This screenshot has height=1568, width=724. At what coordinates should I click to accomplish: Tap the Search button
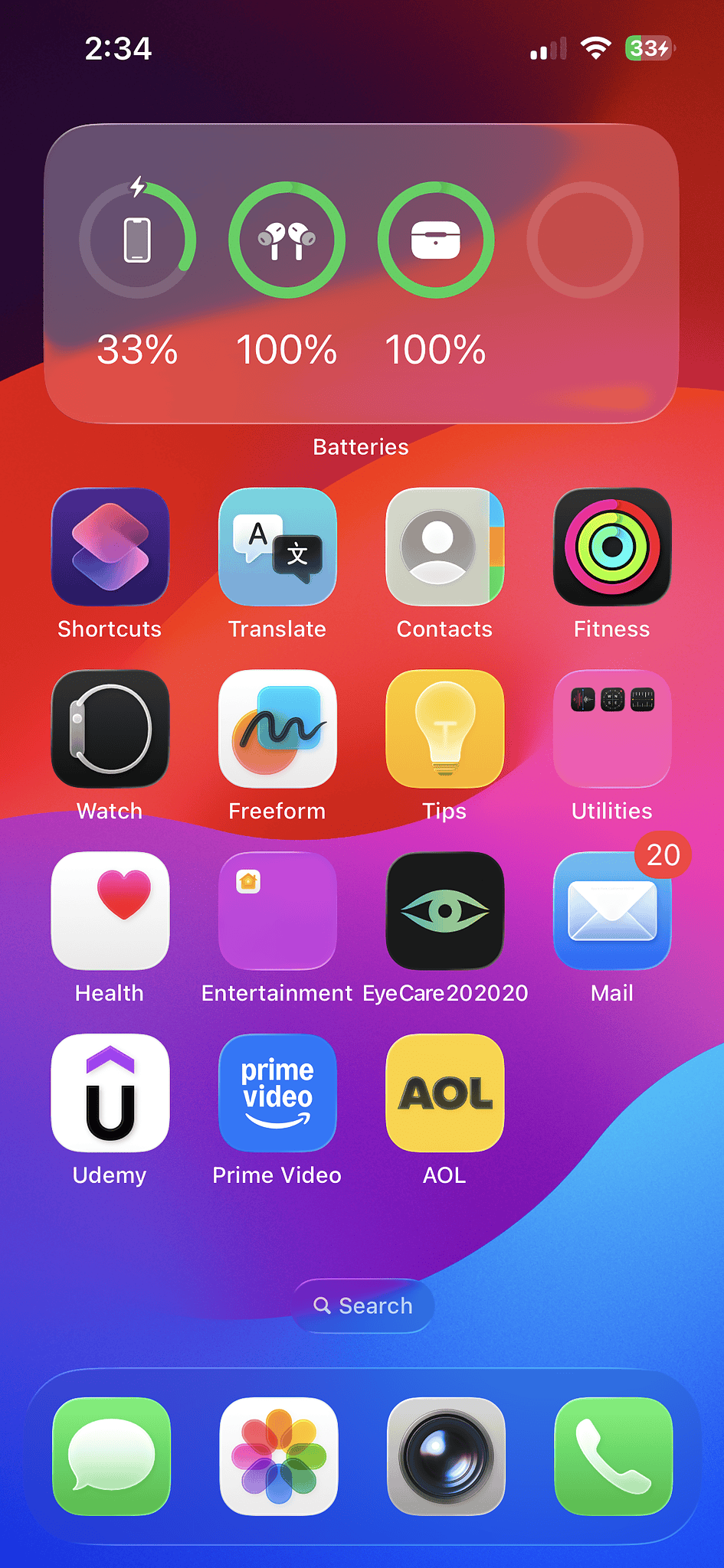[362, 1305]
